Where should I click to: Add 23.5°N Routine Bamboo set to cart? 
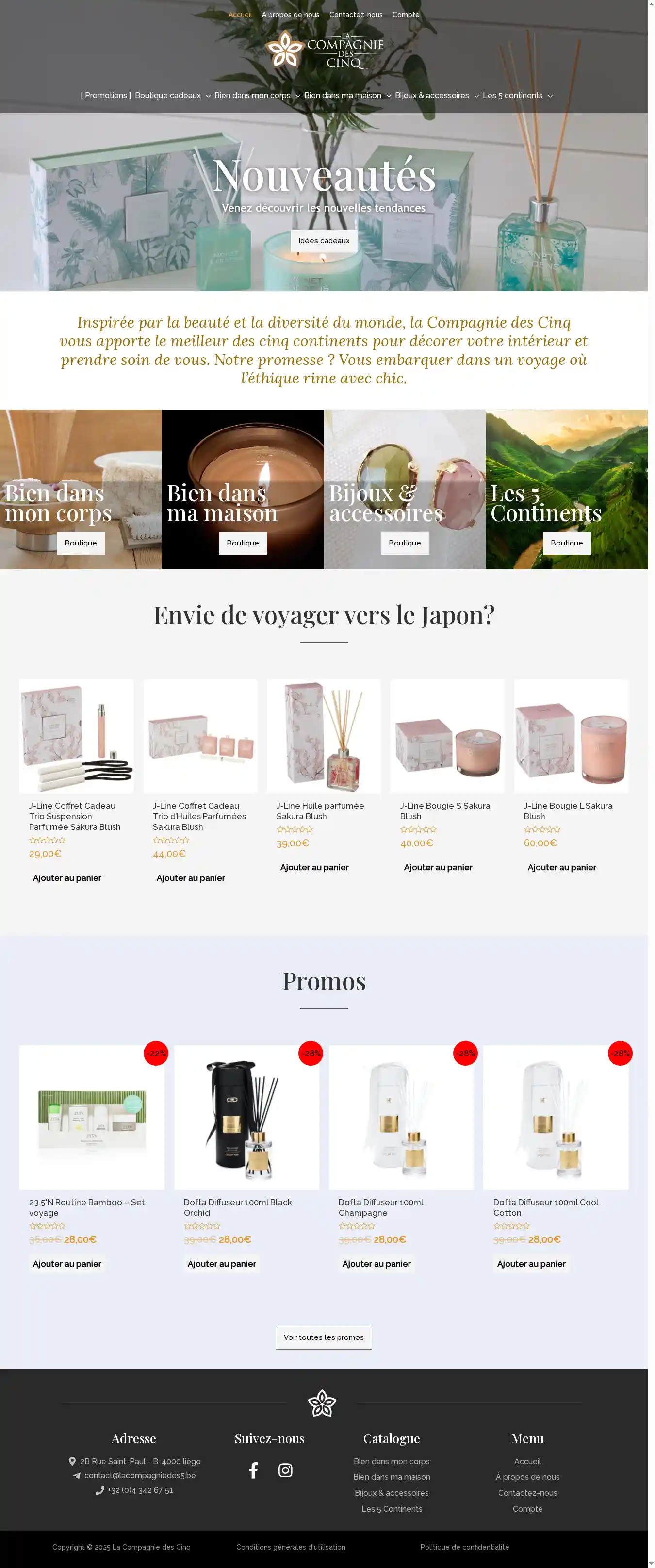[67, 1264]
